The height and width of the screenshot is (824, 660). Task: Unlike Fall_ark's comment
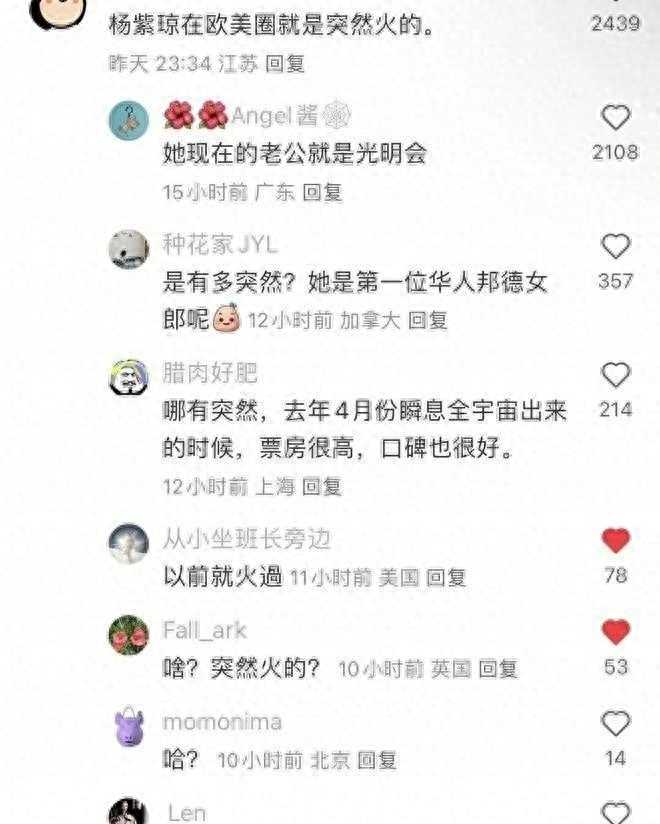pos(616,632)
